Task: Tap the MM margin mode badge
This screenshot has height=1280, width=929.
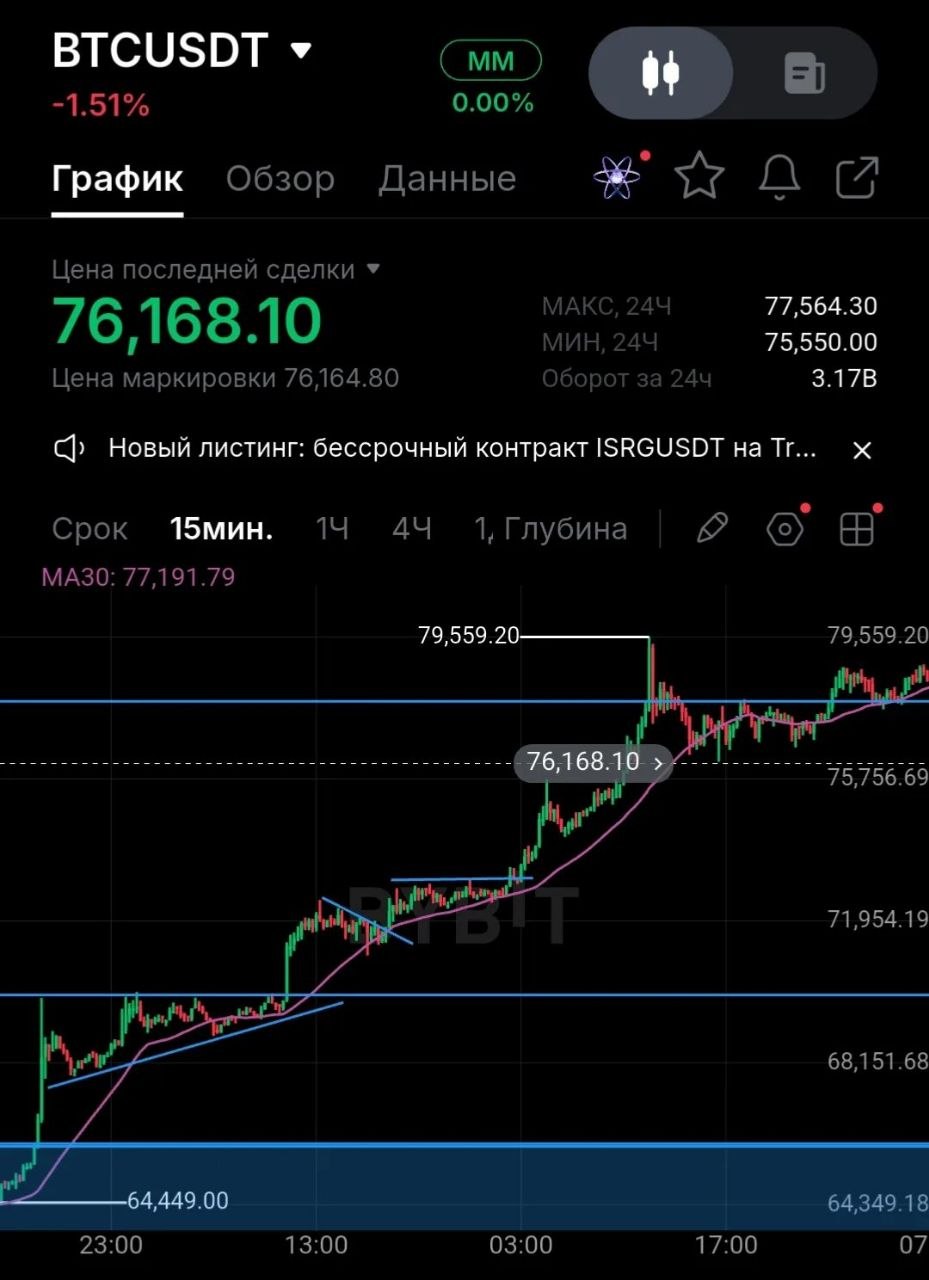Action: [491, 62]
